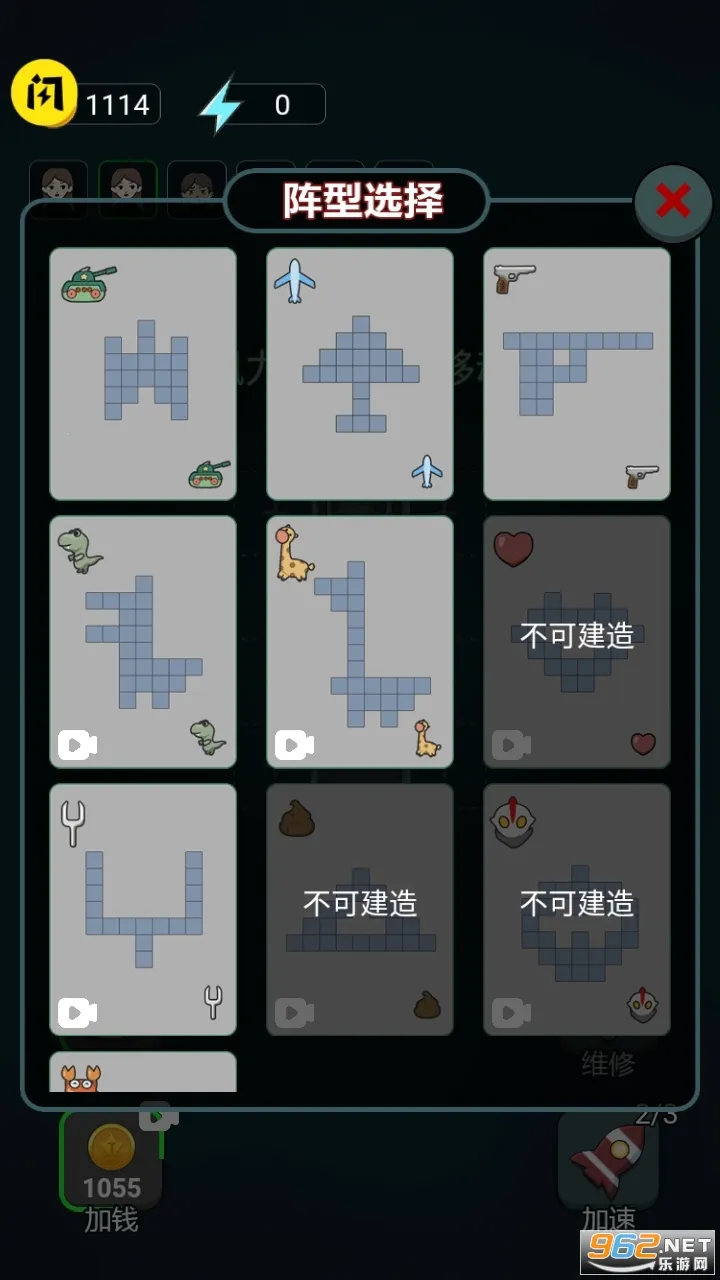
Task: Select the pistol formation card
Action: click(576, 372)
